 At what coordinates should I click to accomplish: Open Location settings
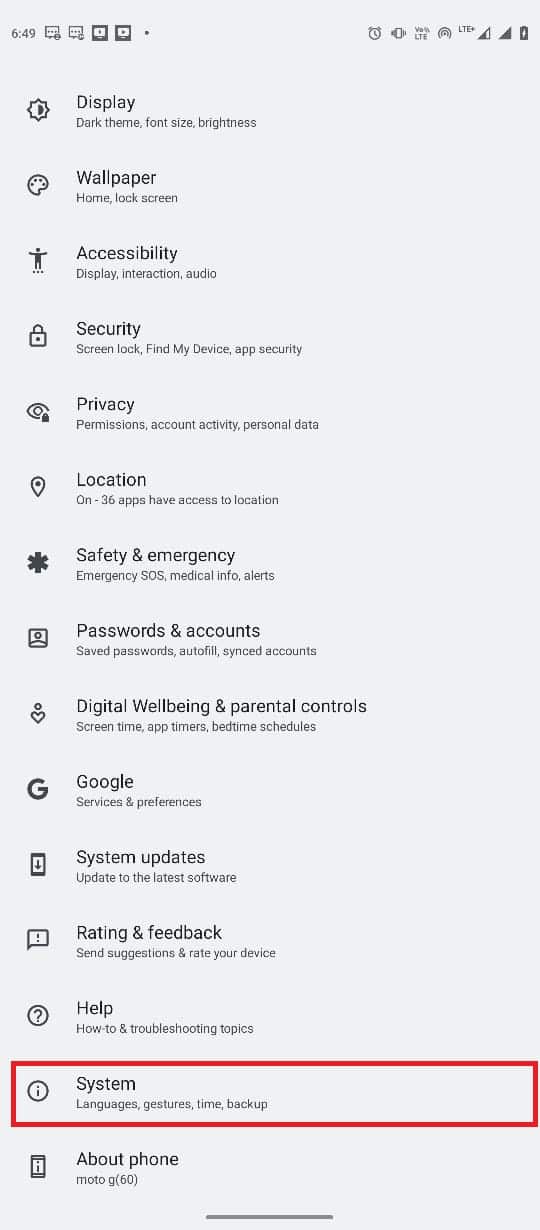270,488
